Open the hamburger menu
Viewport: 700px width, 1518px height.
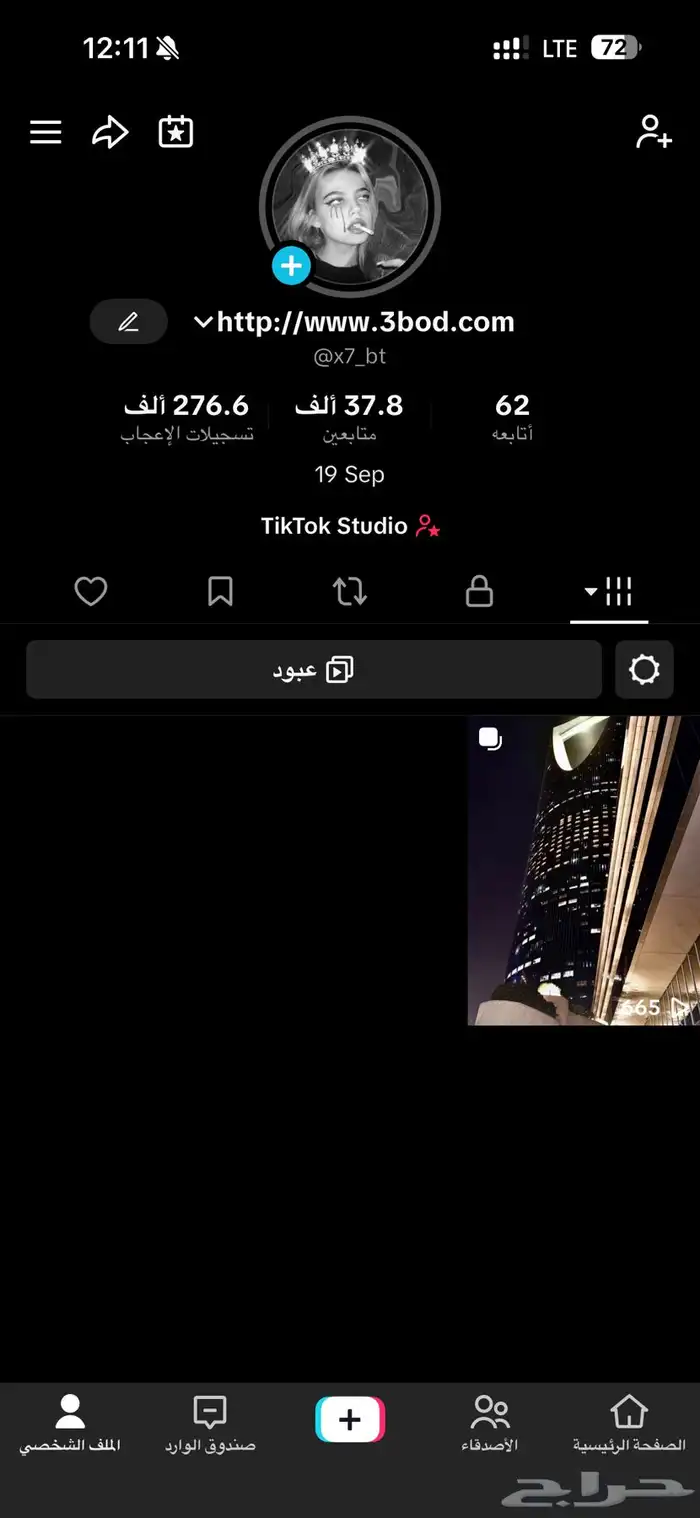(x=46, y=132)
